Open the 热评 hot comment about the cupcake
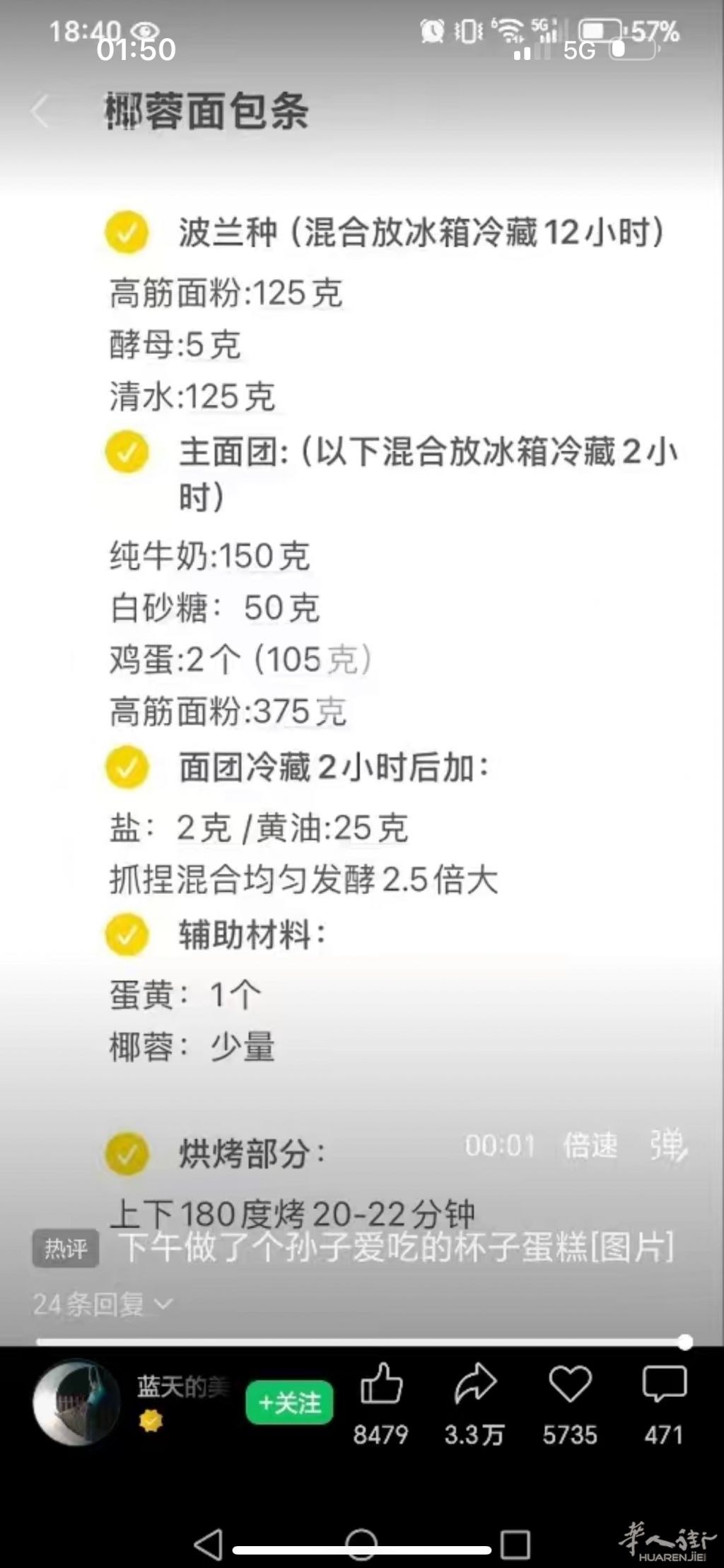This screenshot has height=1568, width=724. pyautogui.click(x=395, y=1247)
